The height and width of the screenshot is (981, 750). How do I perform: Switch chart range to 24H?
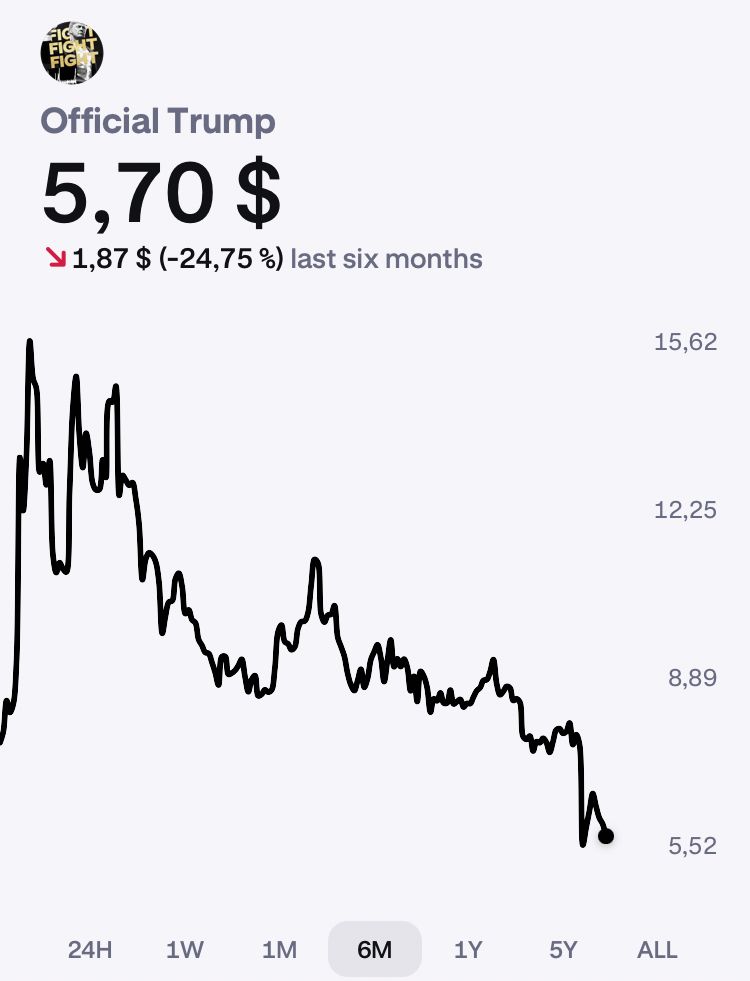[90, 949]
